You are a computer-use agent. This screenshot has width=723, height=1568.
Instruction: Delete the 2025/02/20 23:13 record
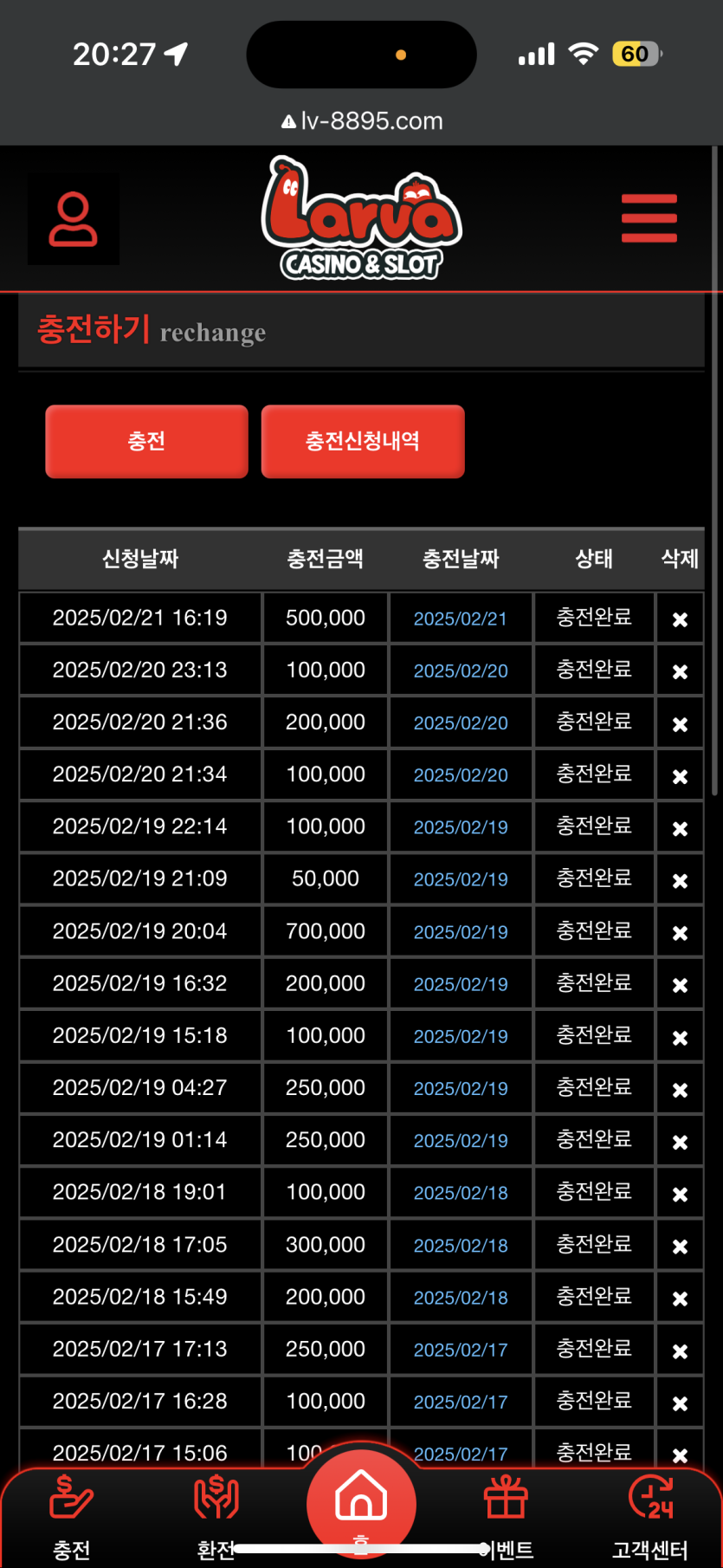[680, 671]
